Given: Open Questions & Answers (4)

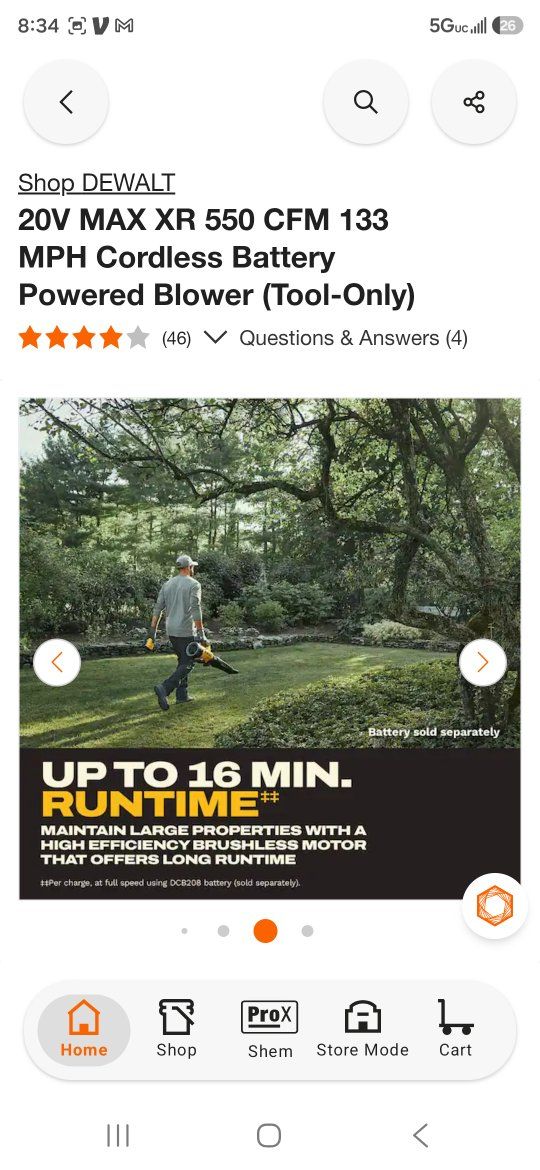Looking at the screenshot, I should pos(354,338).
